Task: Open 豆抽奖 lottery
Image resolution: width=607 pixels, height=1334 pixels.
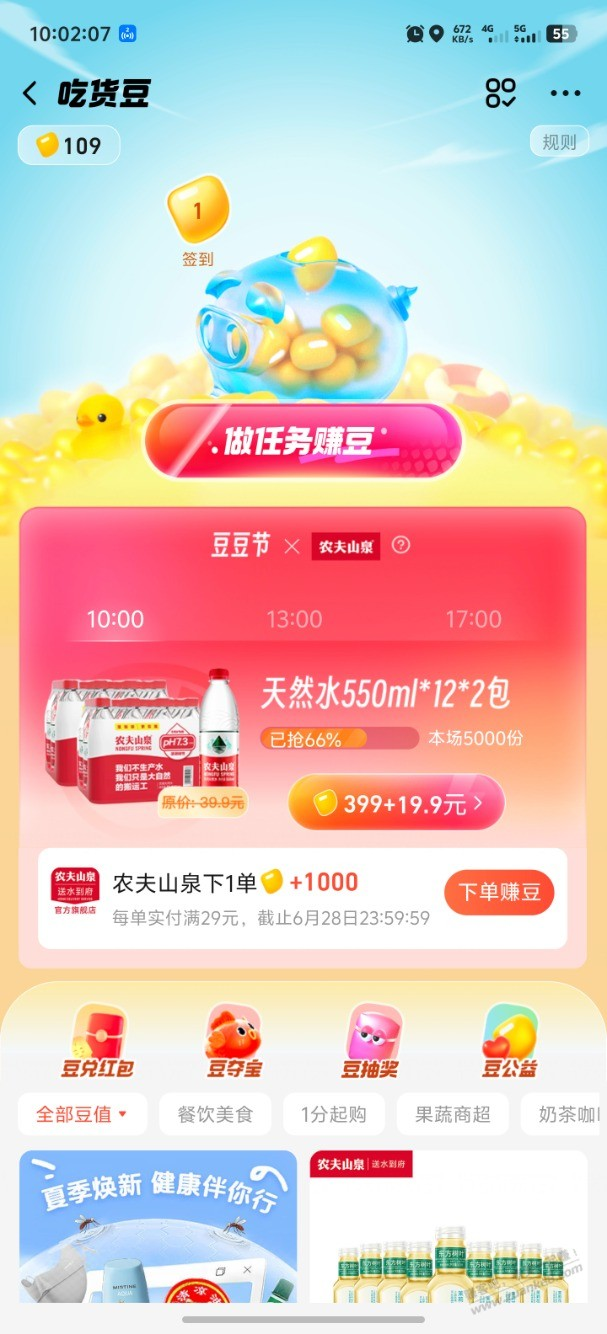Action: [x=370, y=1042]
